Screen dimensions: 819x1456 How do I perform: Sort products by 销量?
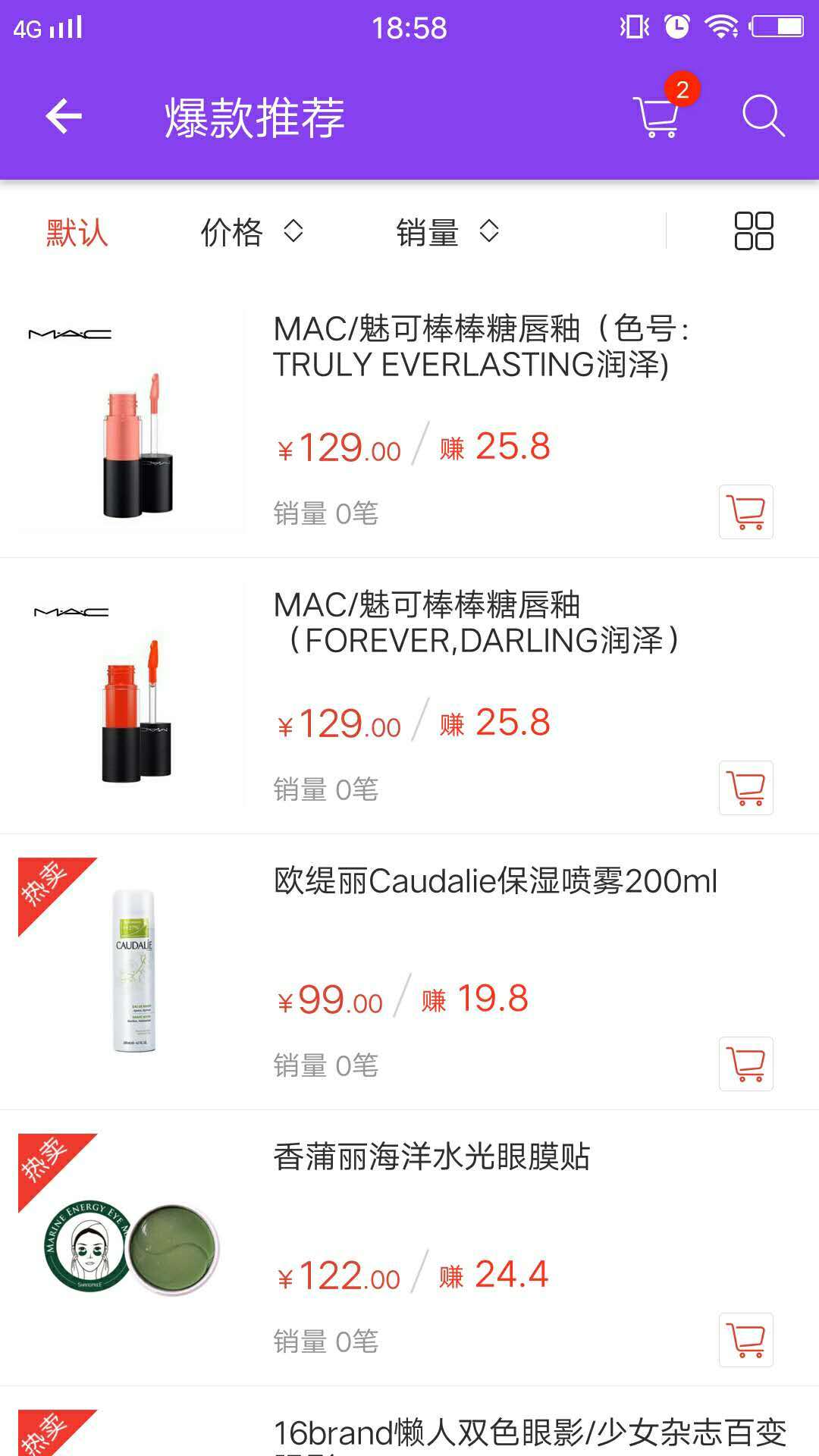coord(447,232)
